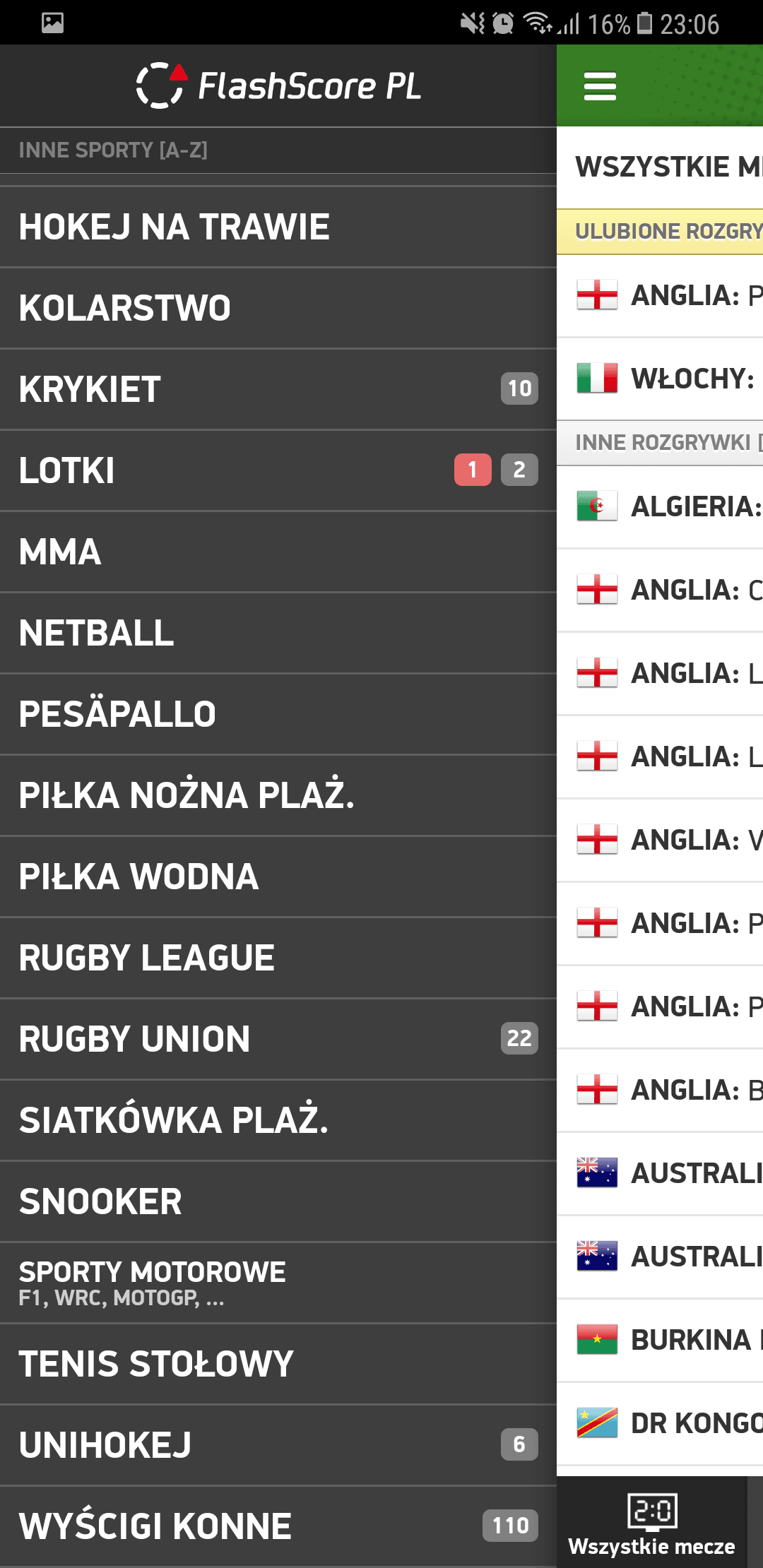
Task: Open the MMA section
Action: click(x=278, y=552)
